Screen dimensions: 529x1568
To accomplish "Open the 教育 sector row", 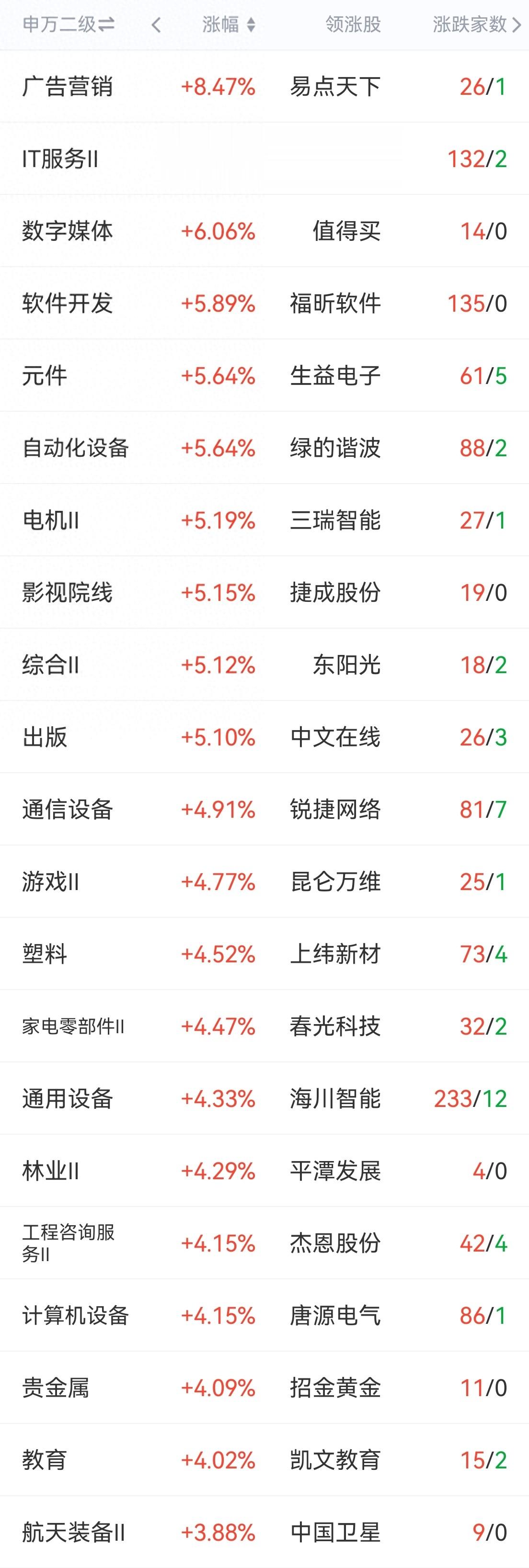I will (x=264, y=1460).
